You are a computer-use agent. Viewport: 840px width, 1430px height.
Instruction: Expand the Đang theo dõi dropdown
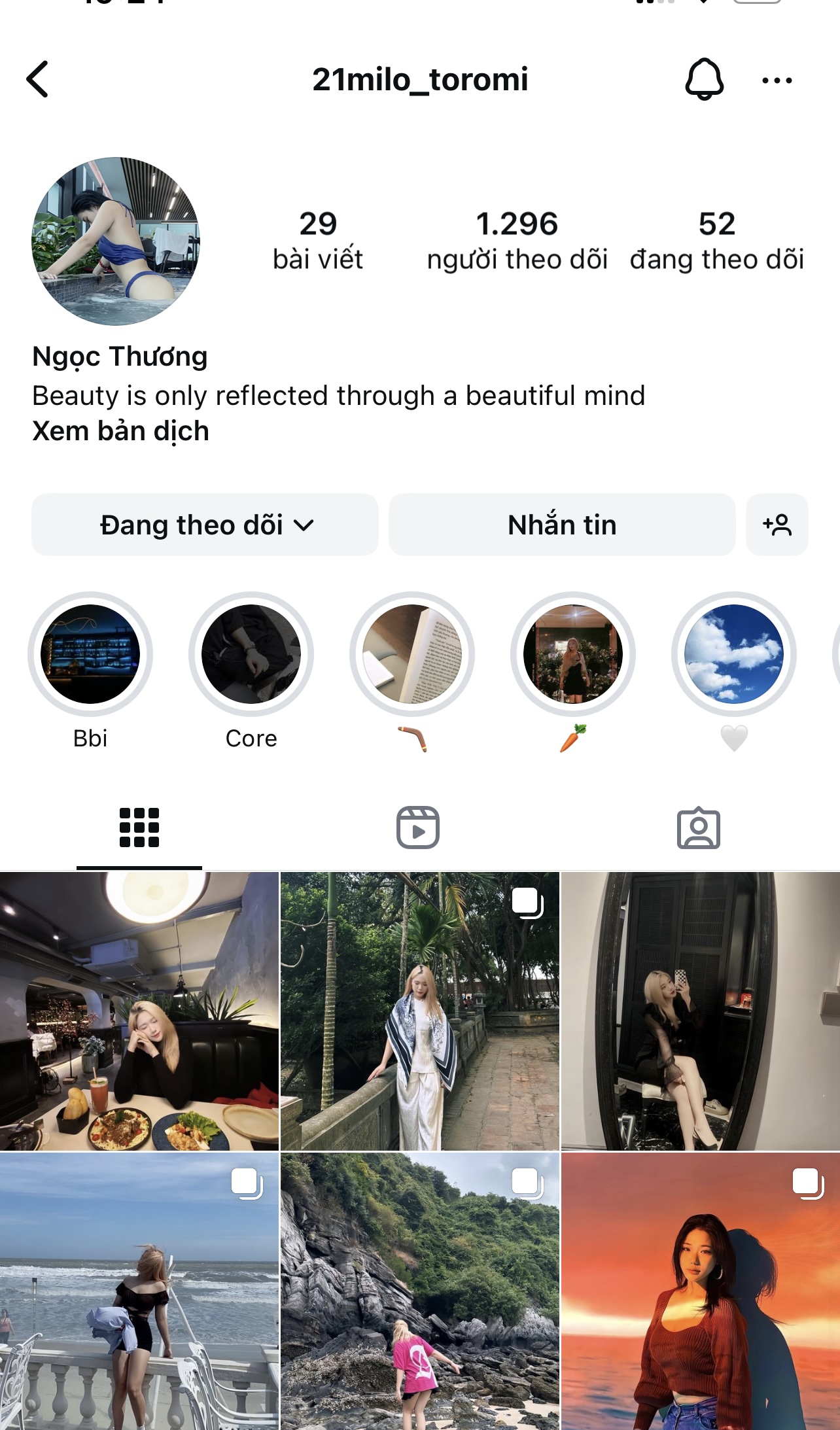[x=205, y=525]
